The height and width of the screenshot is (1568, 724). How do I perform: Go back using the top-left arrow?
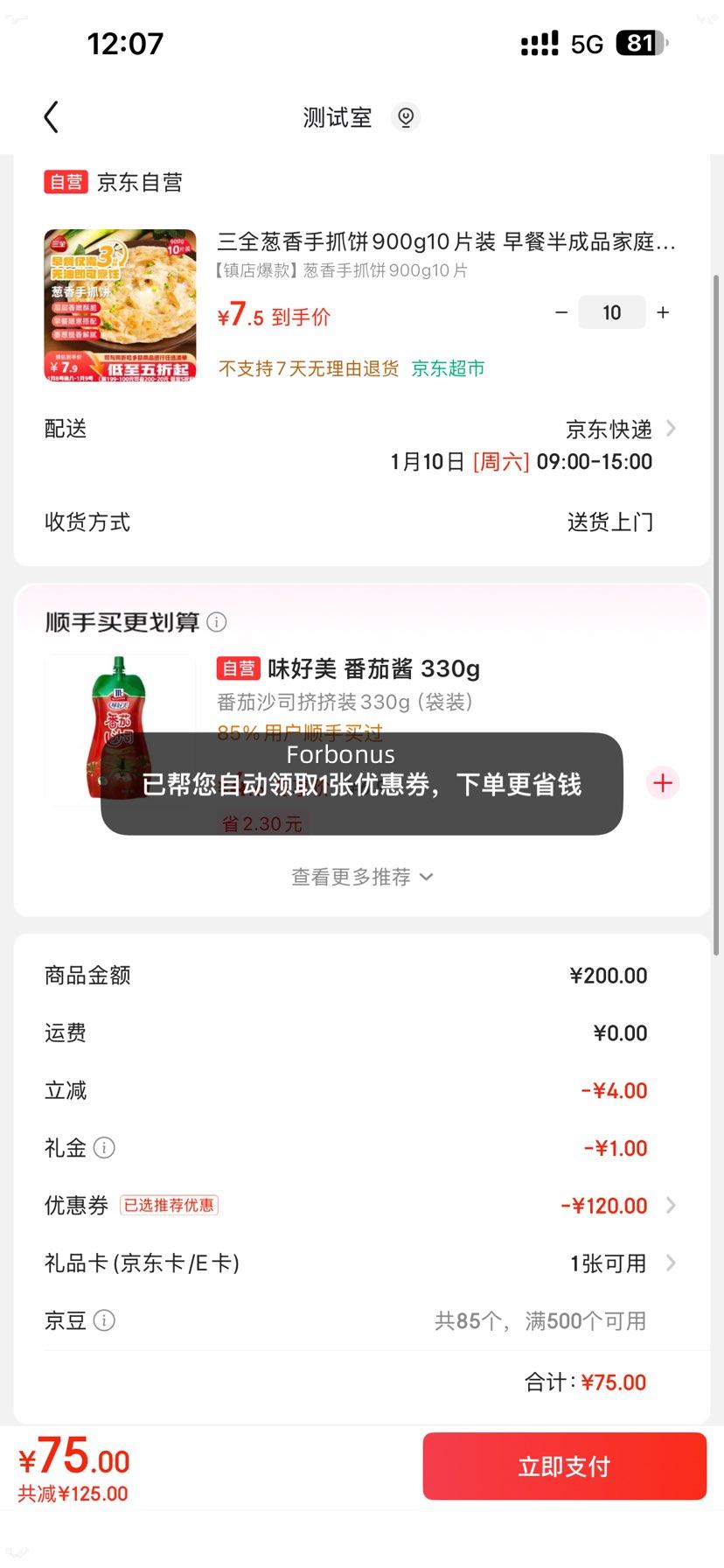(51, 116)
